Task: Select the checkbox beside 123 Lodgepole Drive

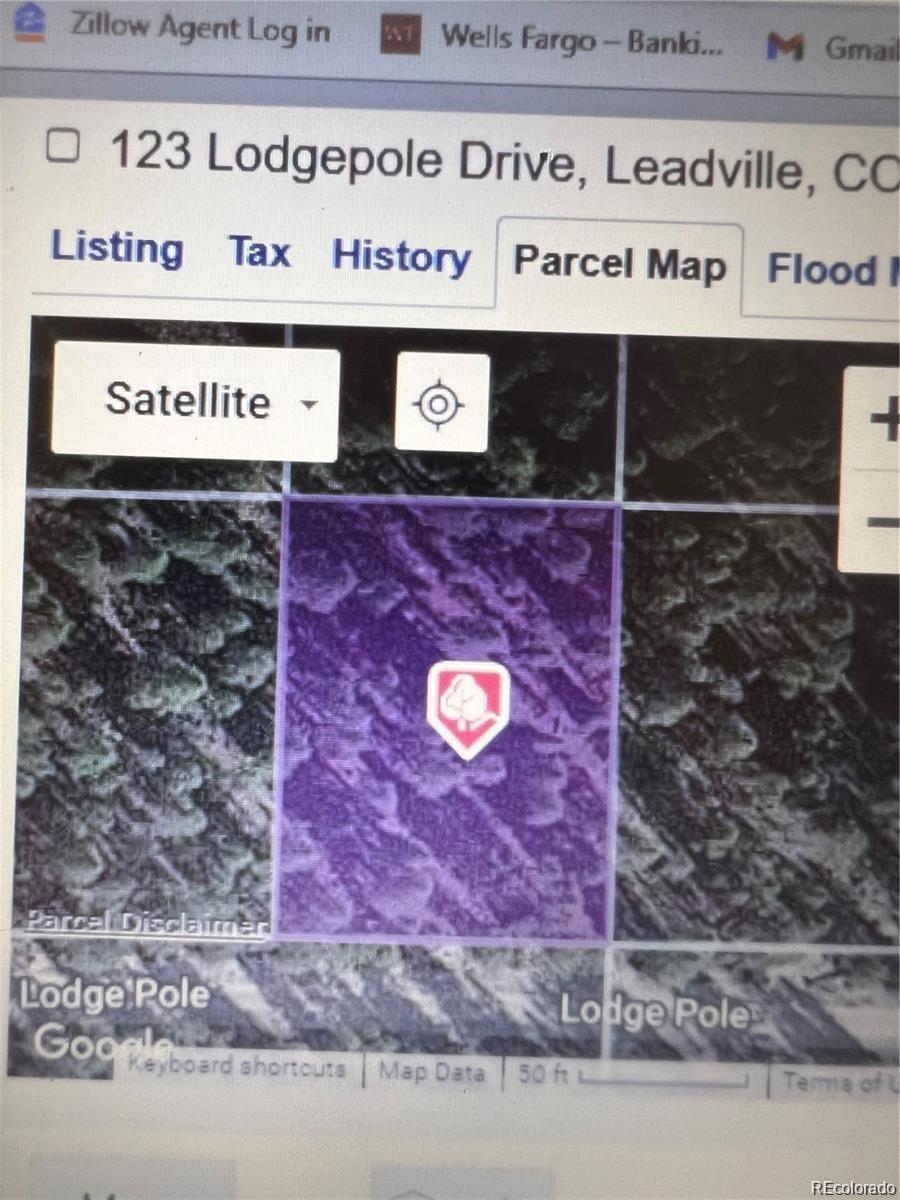Action: point(64,148)
